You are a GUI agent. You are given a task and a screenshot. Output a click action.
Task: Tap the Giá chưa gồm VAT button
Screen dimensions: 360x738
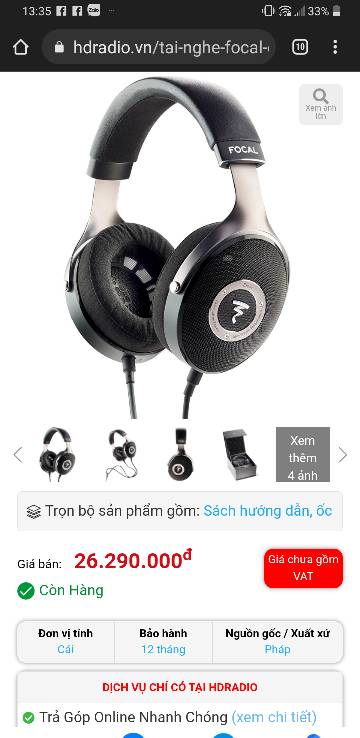(x=303, y=568)
